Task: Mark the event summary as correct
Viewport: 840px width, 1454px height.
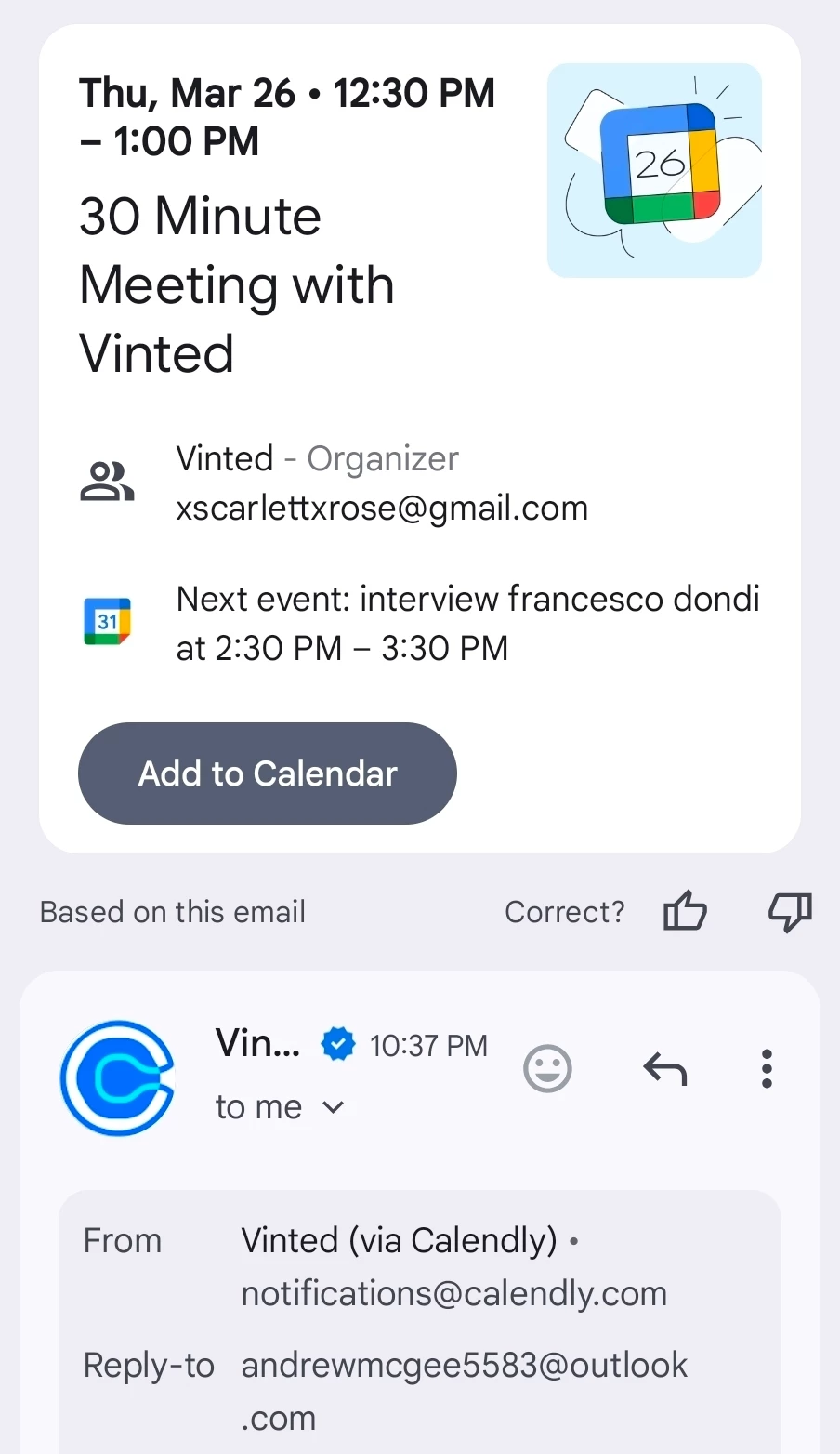Action: click(685, 911)
